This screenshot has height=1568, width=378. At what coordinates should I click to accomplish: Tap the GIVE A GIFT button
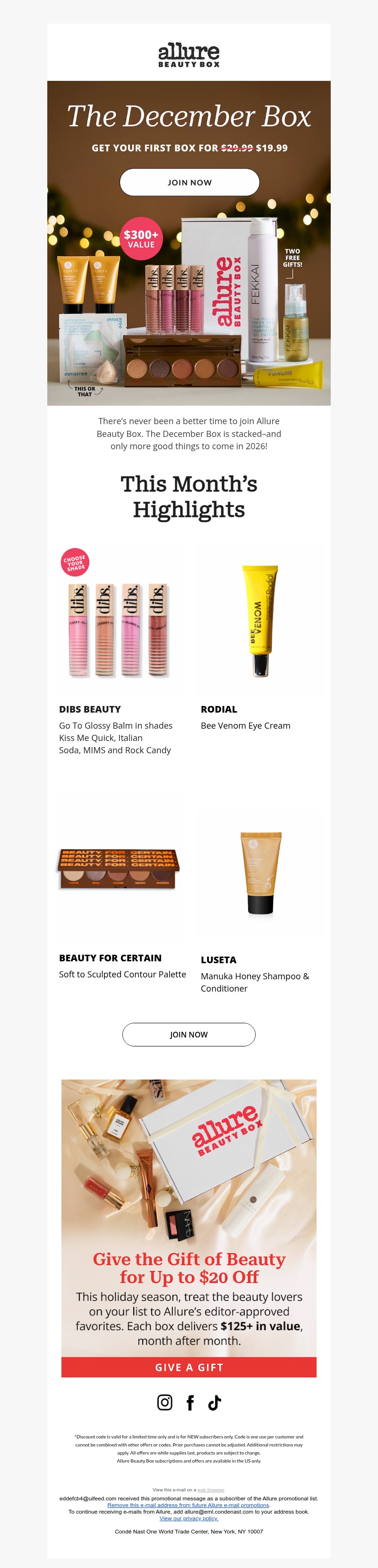click(x=189, y=1367)
